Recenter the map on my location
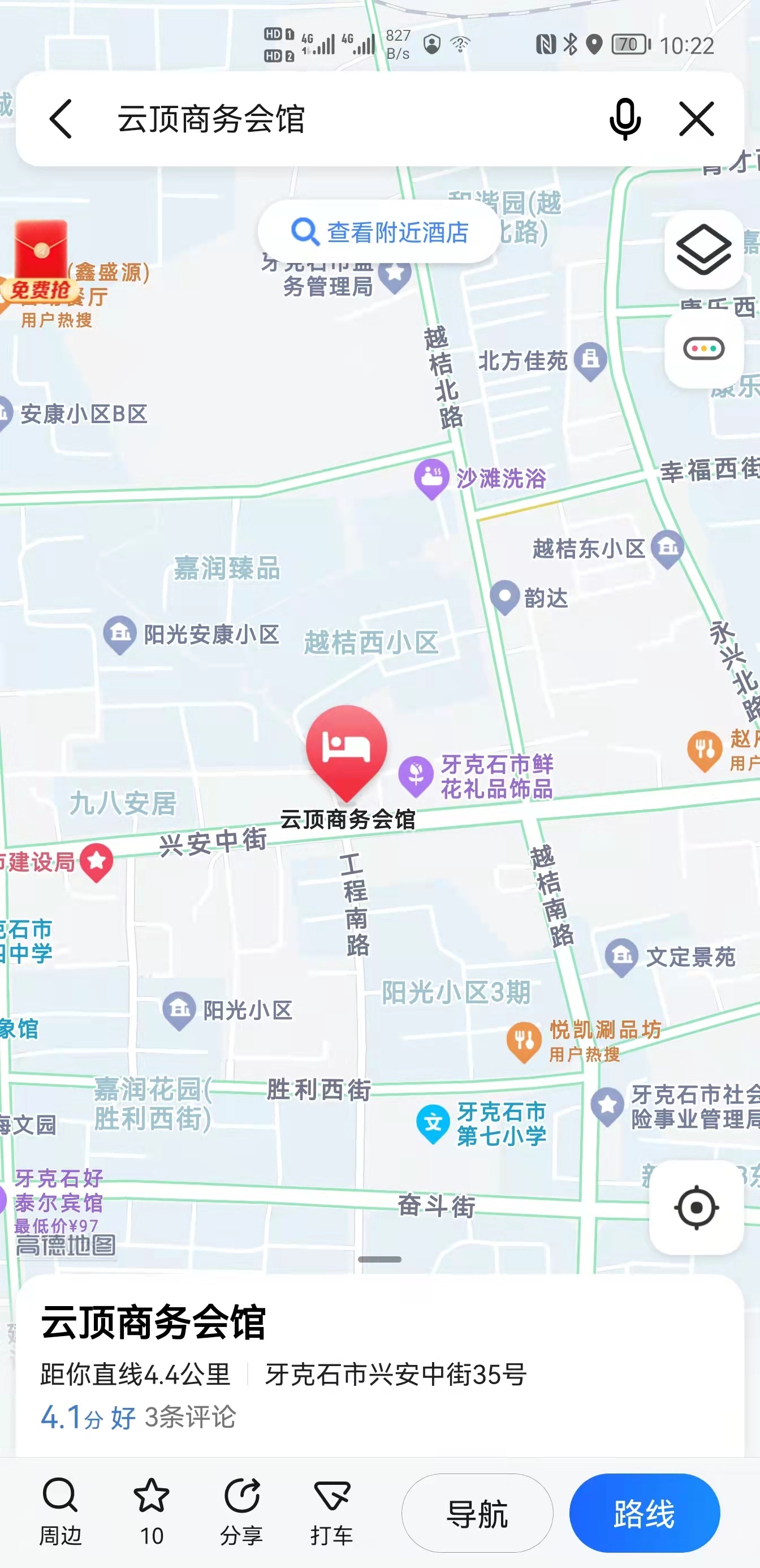Image resolution: width=760 pixels, height=1568 pixels. tap(696, 1208)
